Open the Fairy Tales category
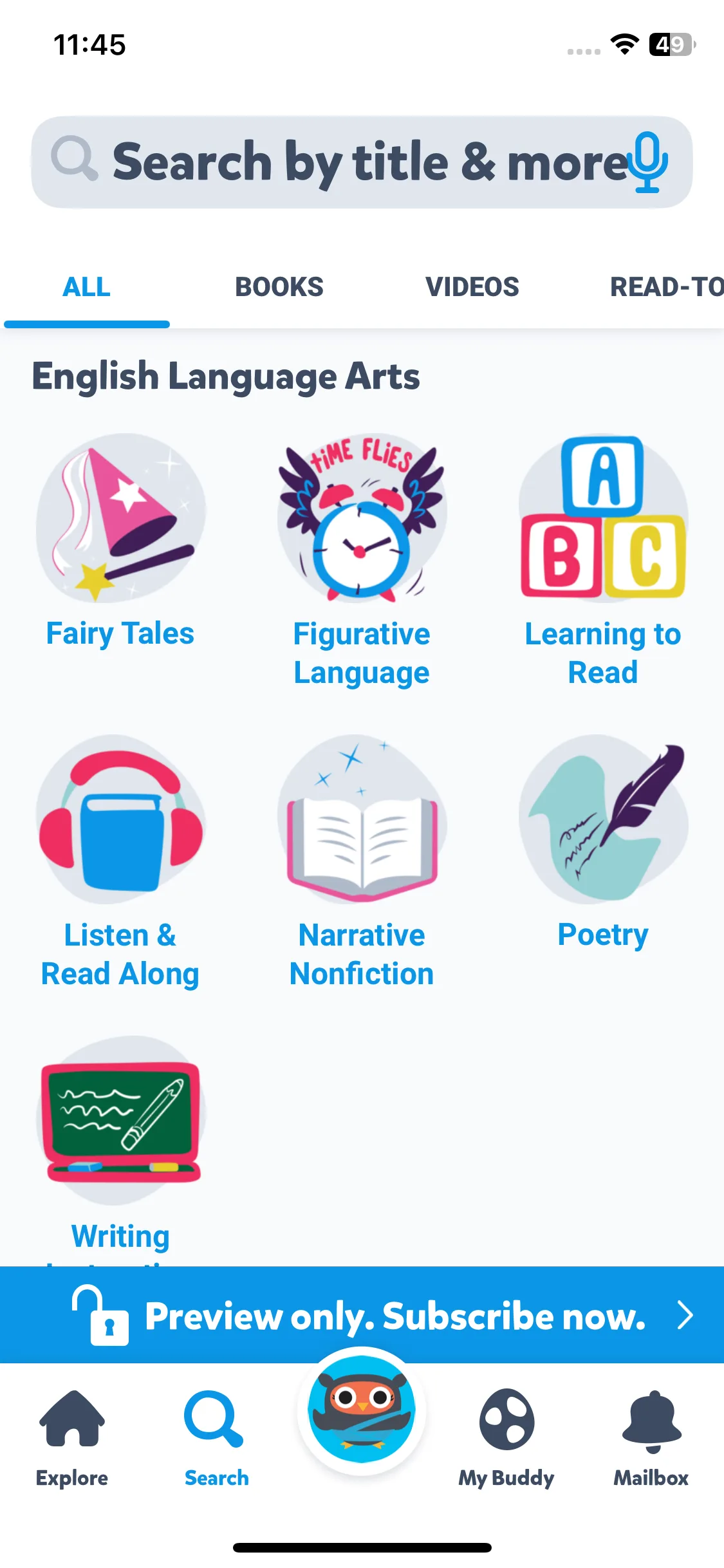The height and width of the screenshot is (1568, 724). pos(120,541)
